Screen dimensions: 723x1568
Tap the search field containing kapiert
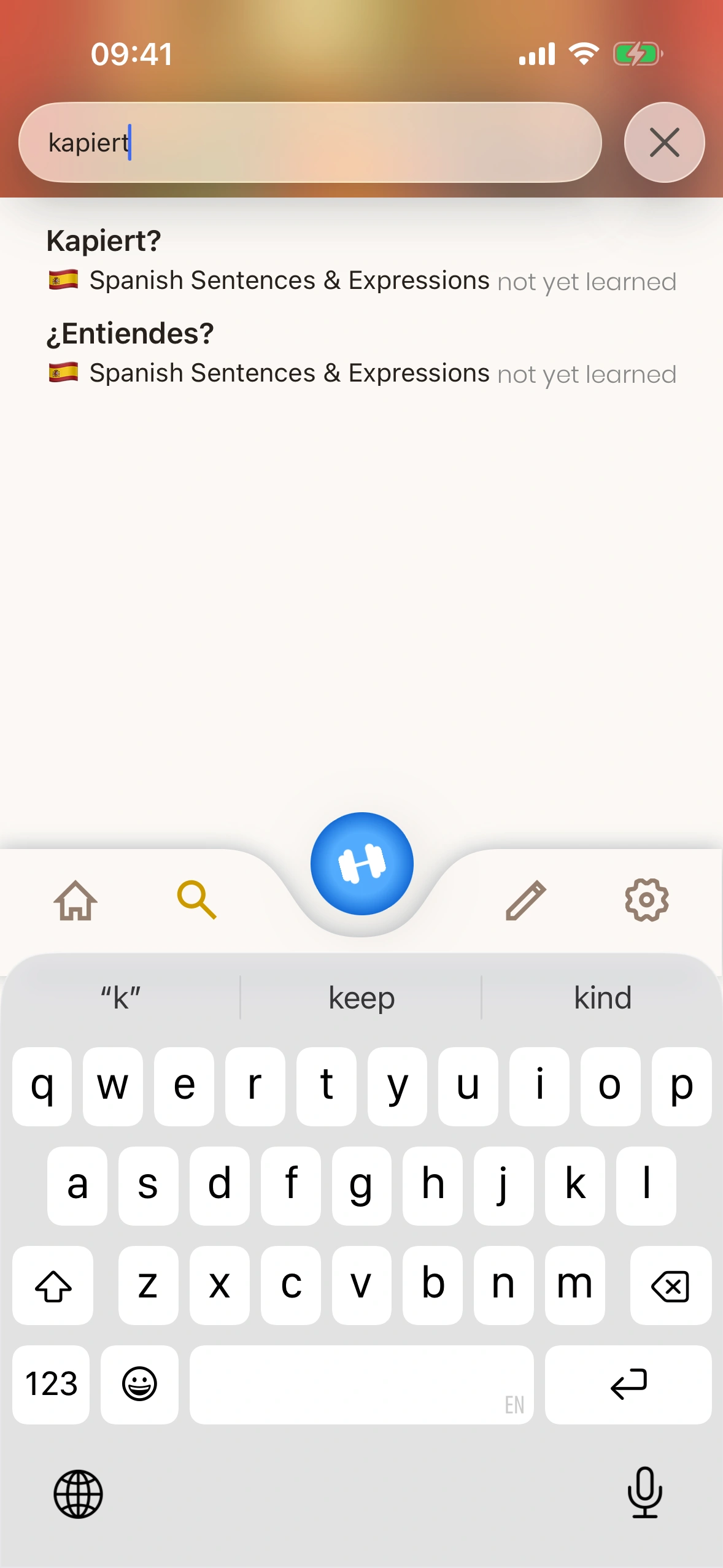(310, 142)
